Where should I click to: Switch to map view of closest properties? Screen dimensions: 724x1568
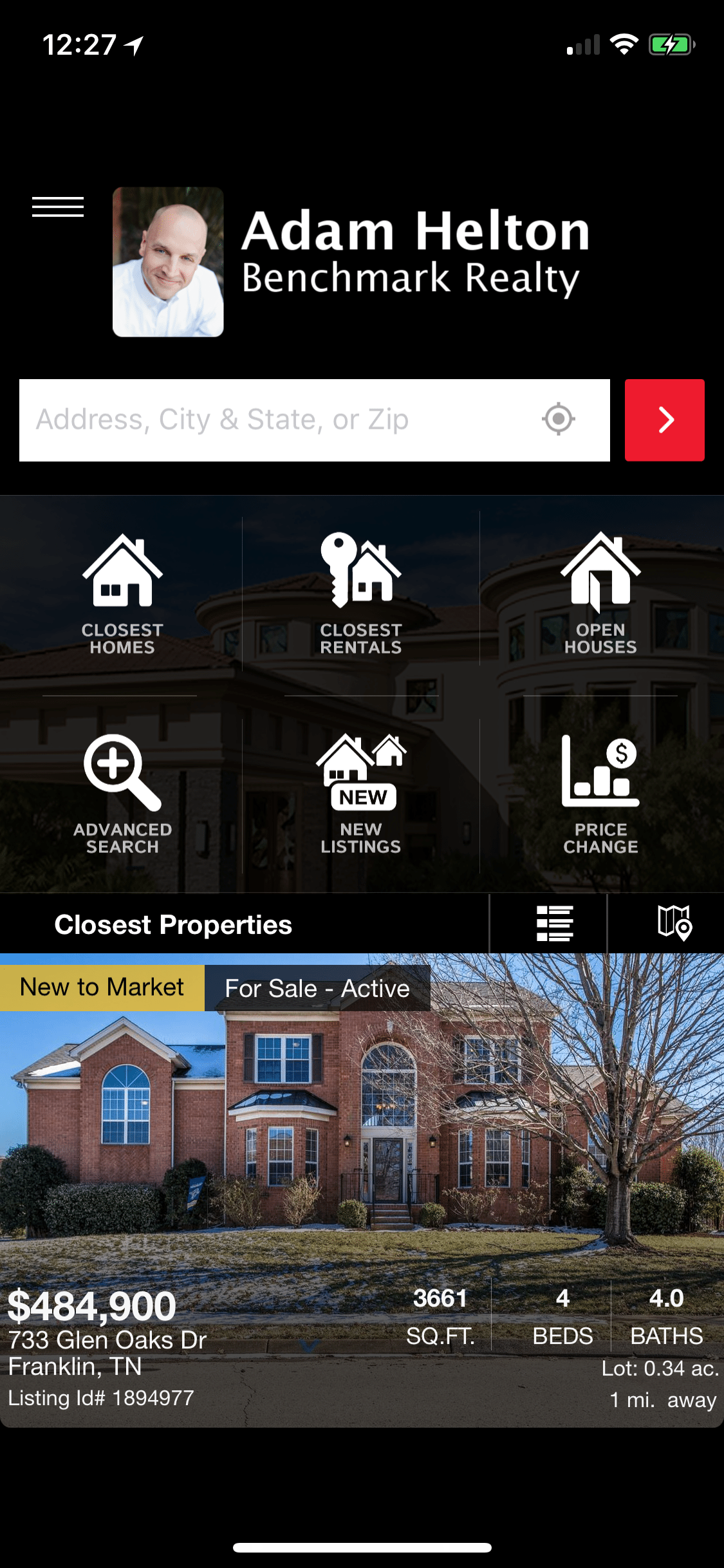click(x=673, y=924)
